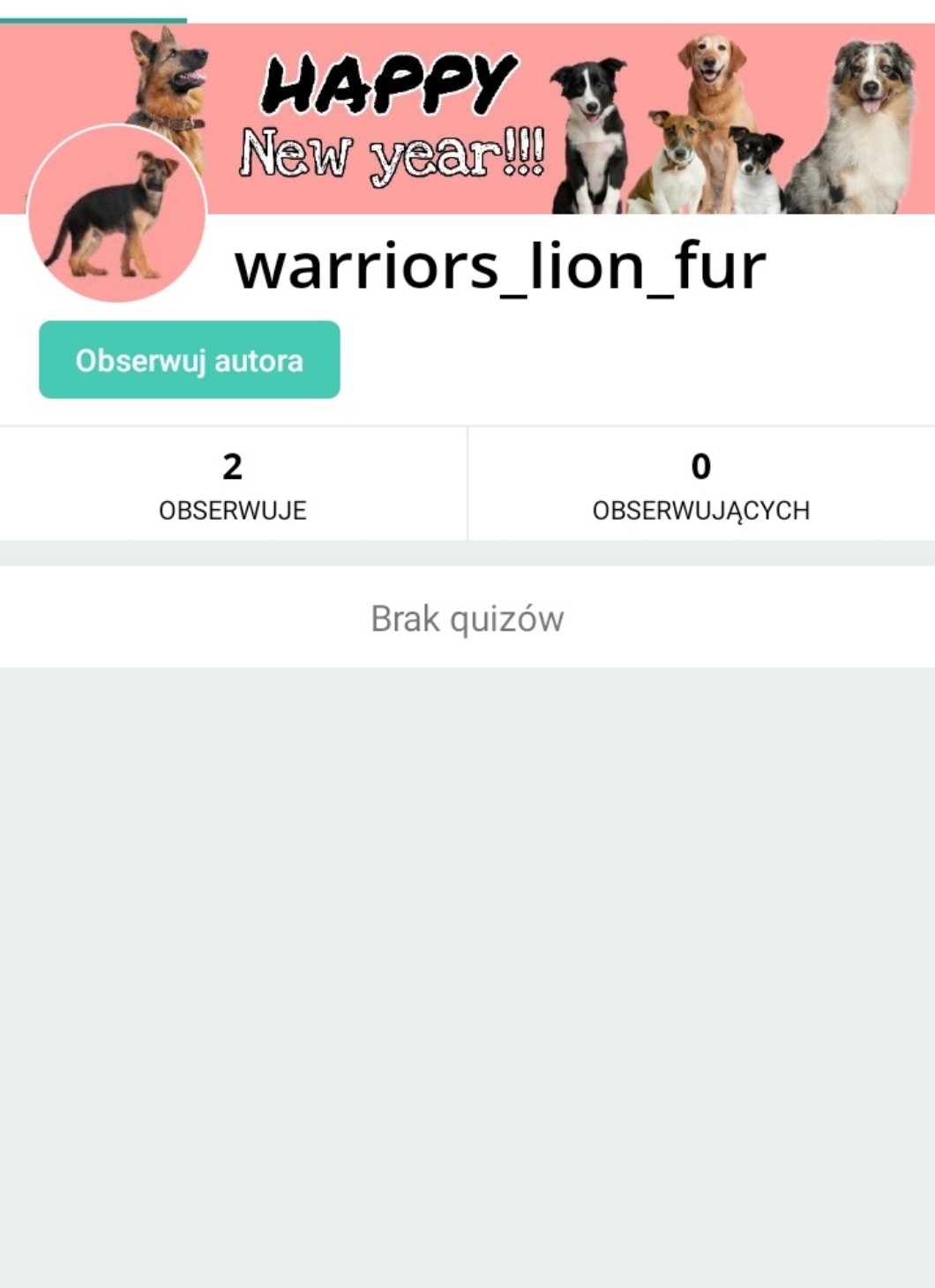Tap the Obserwuj autora button

[189, 360]
